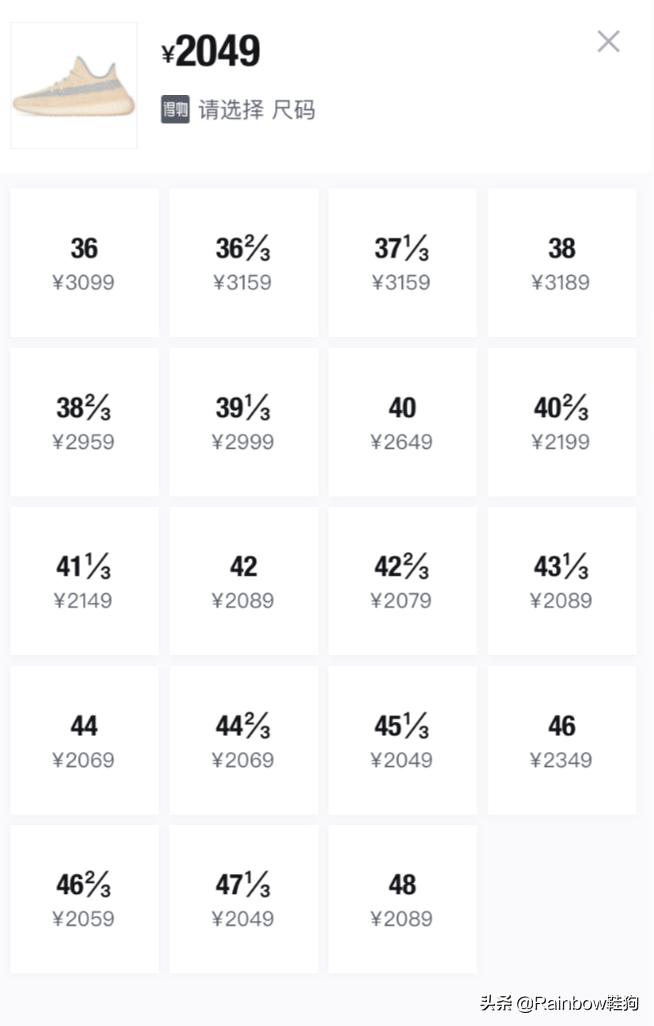This screenshot has height=1026, width=654.
Task: Choose size 41⅓
Action: pyautogui.click(x=84, y=581)
